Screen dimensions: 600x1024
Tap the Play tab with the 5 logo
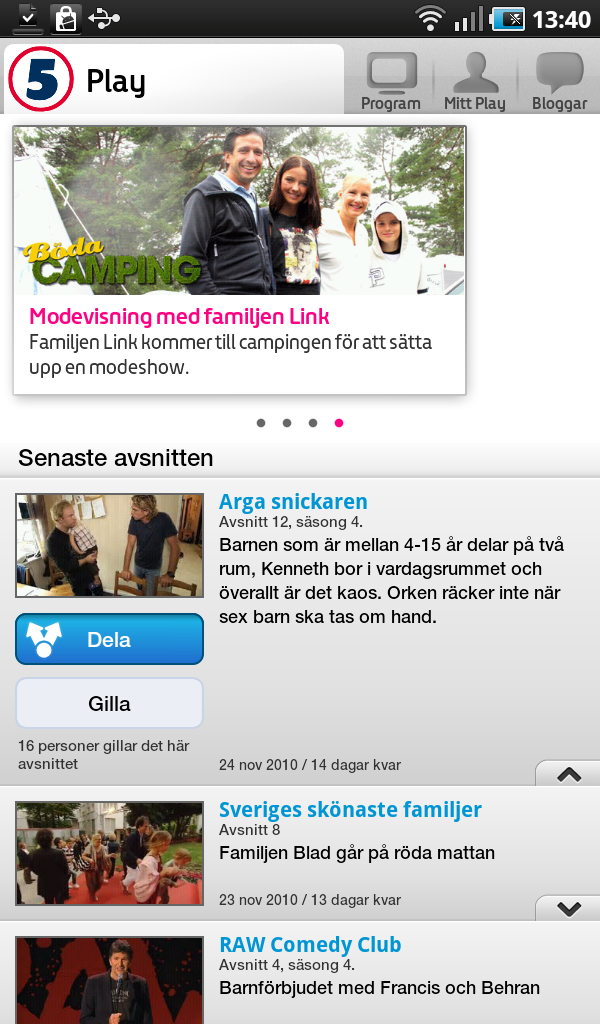click(174, 80)
